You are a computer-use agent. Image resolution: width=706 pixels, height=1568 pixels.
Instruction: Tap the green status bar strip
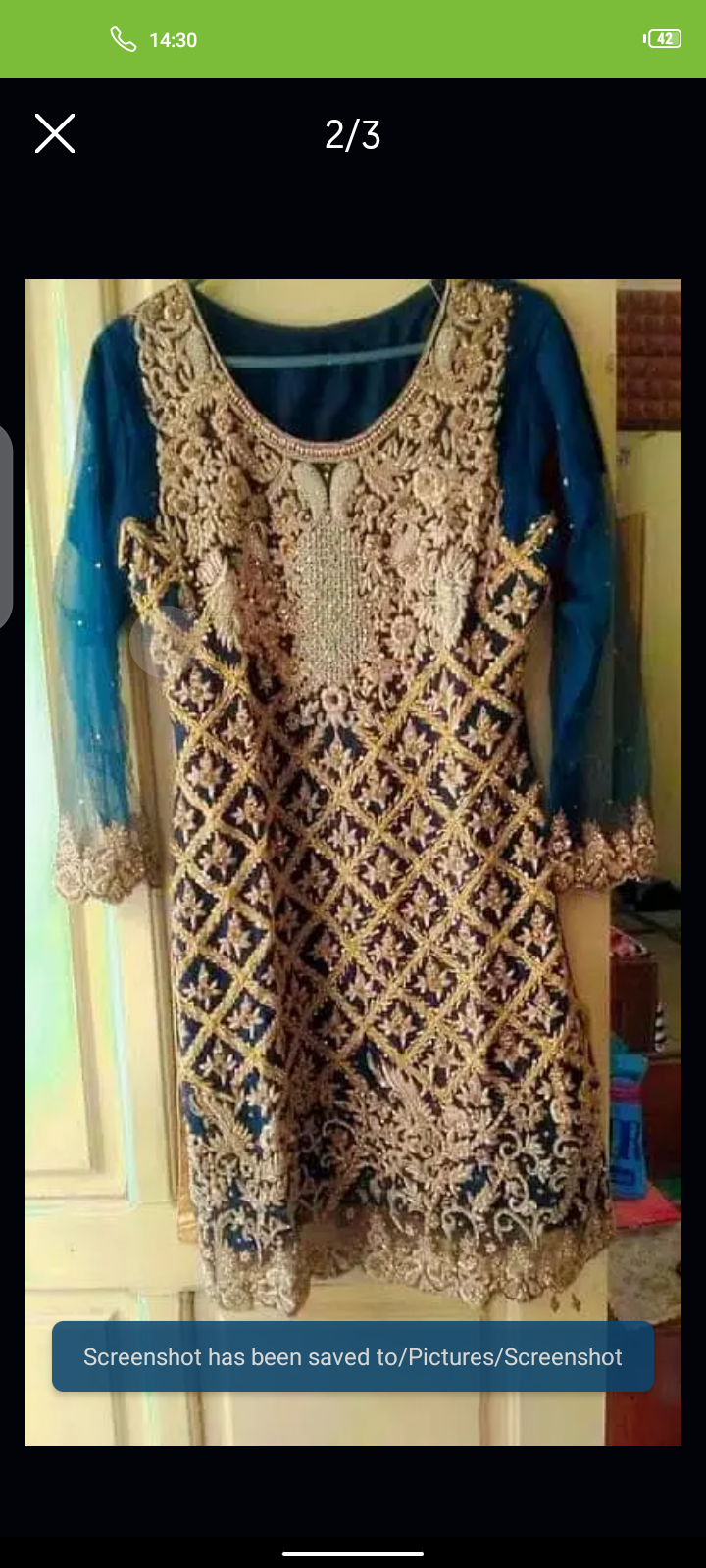coord(353,39)
